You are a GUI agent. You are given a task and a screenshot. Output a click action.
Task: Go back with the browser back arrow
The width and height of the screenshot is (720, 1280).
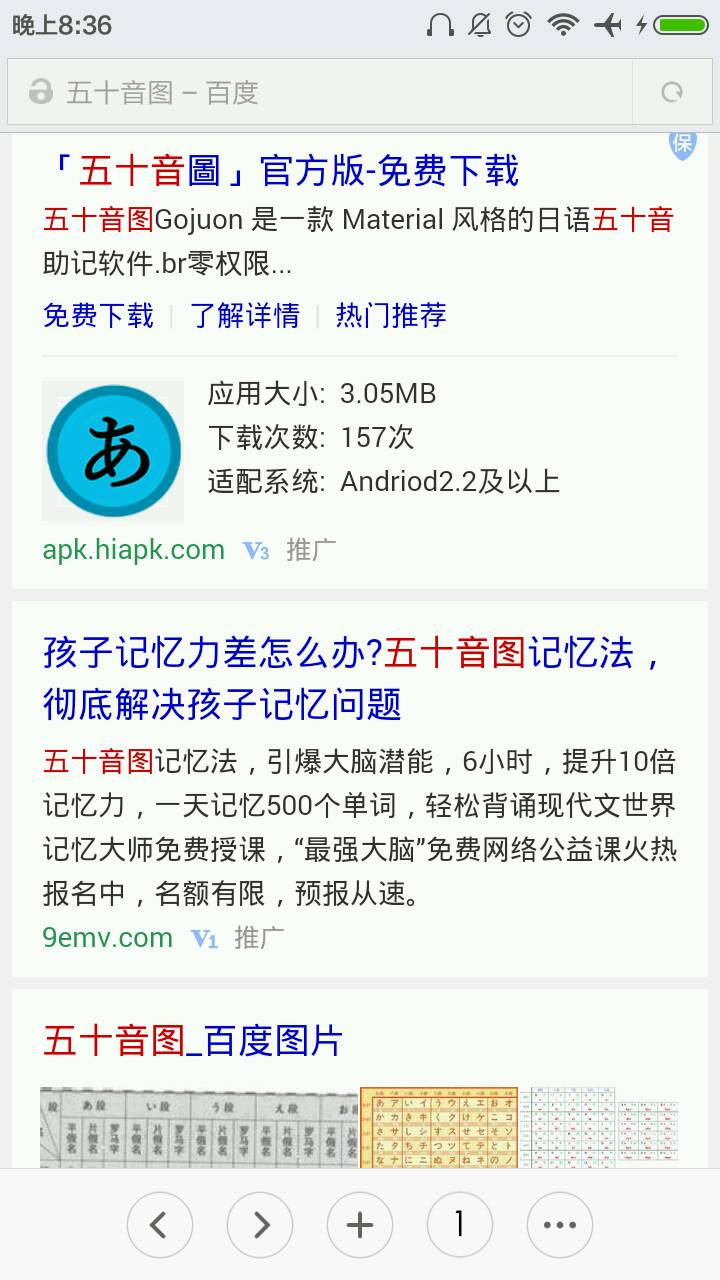160,1224
